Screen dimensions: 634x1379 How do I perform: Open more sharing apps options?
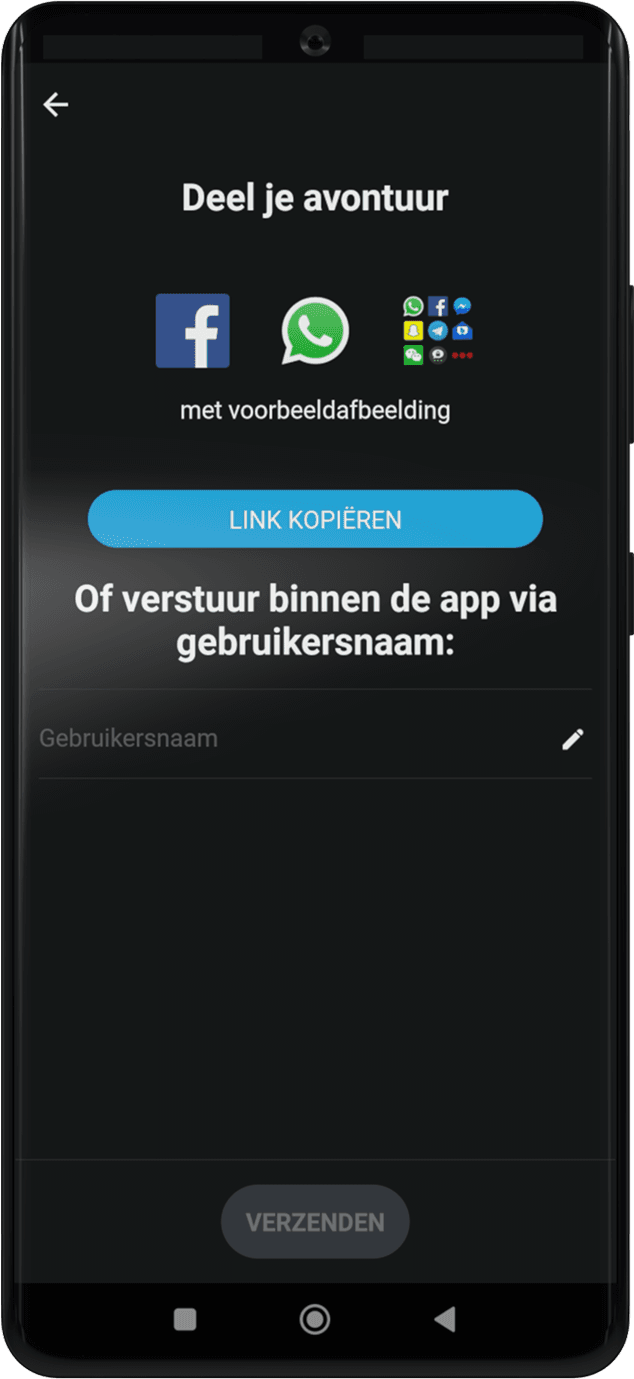(437, 331)
